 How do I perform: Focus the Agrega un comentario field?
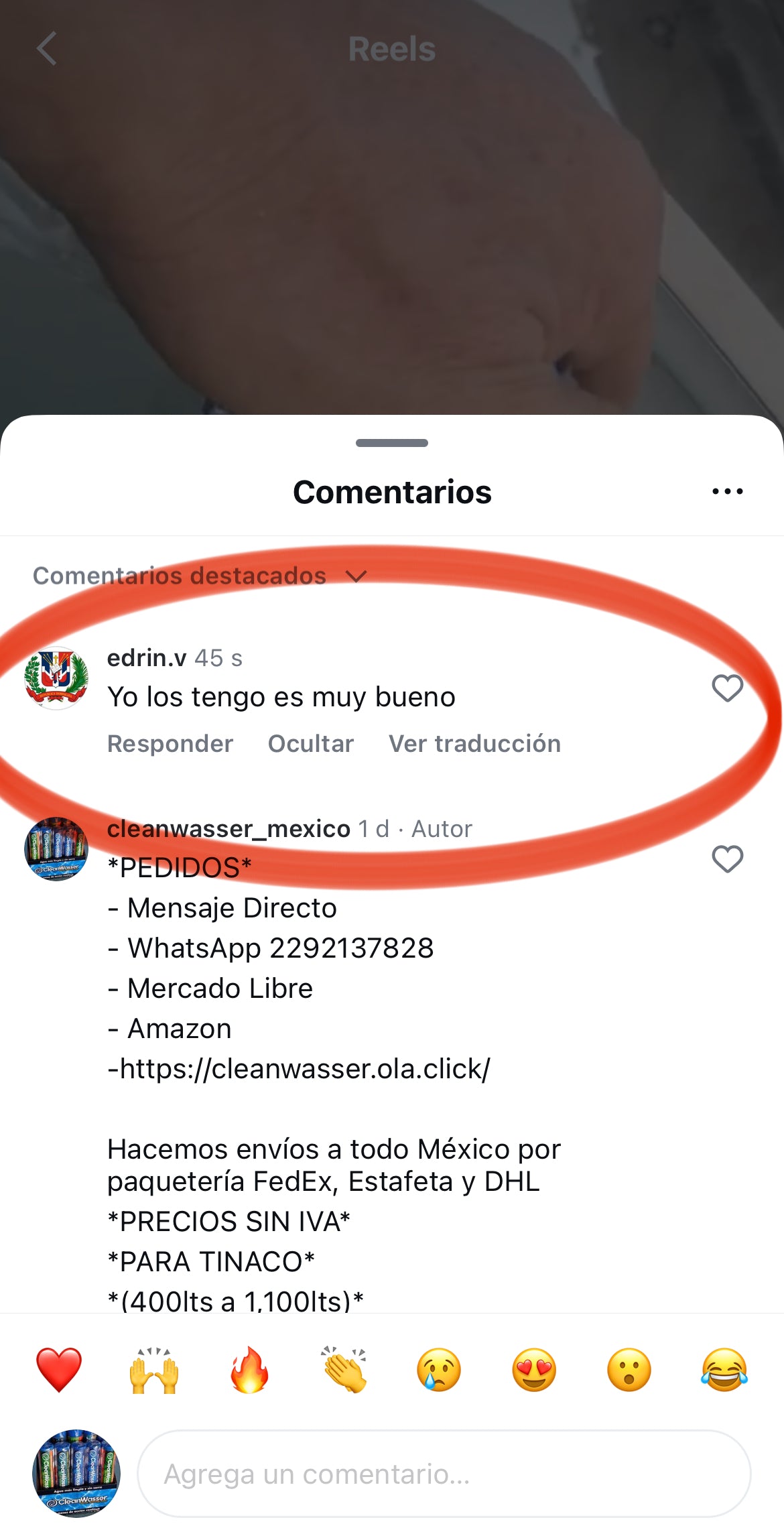(x=444, y=1474)
